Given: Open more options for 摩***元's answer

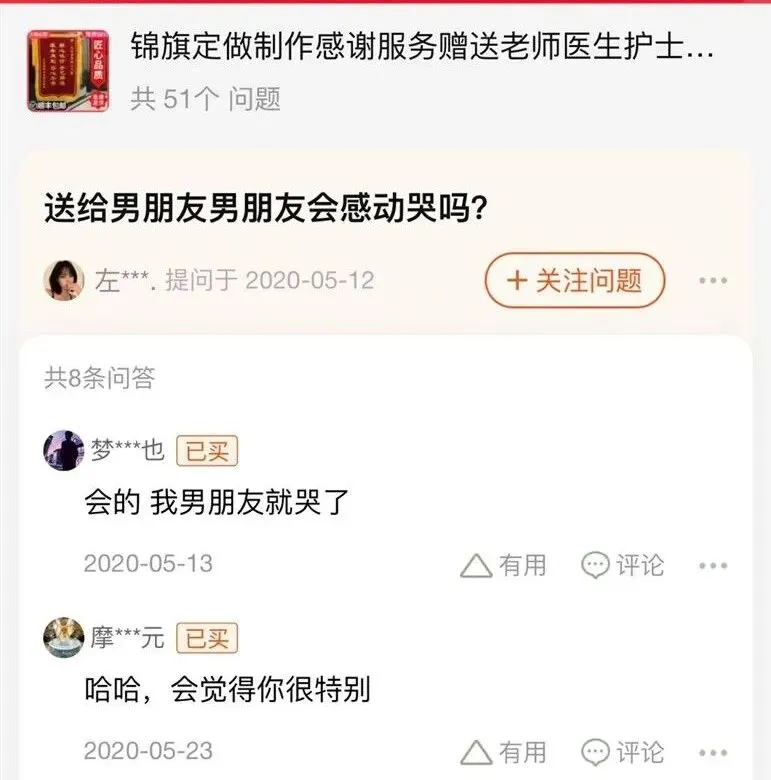Looking at the screenshot, I should coord(713,752).
